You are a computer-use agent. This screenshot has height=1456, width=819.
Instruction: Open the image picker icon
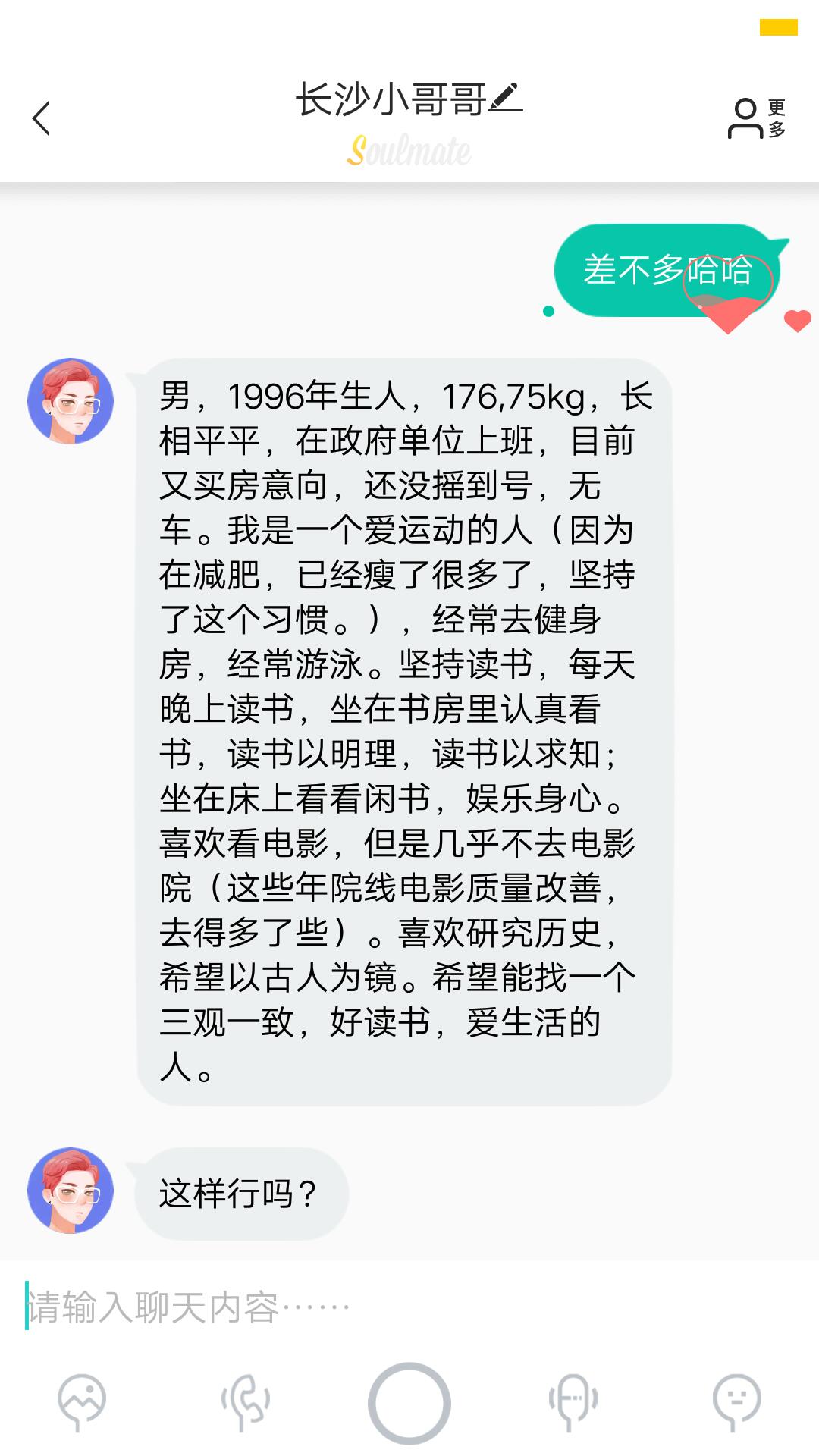click(82, 1401)
